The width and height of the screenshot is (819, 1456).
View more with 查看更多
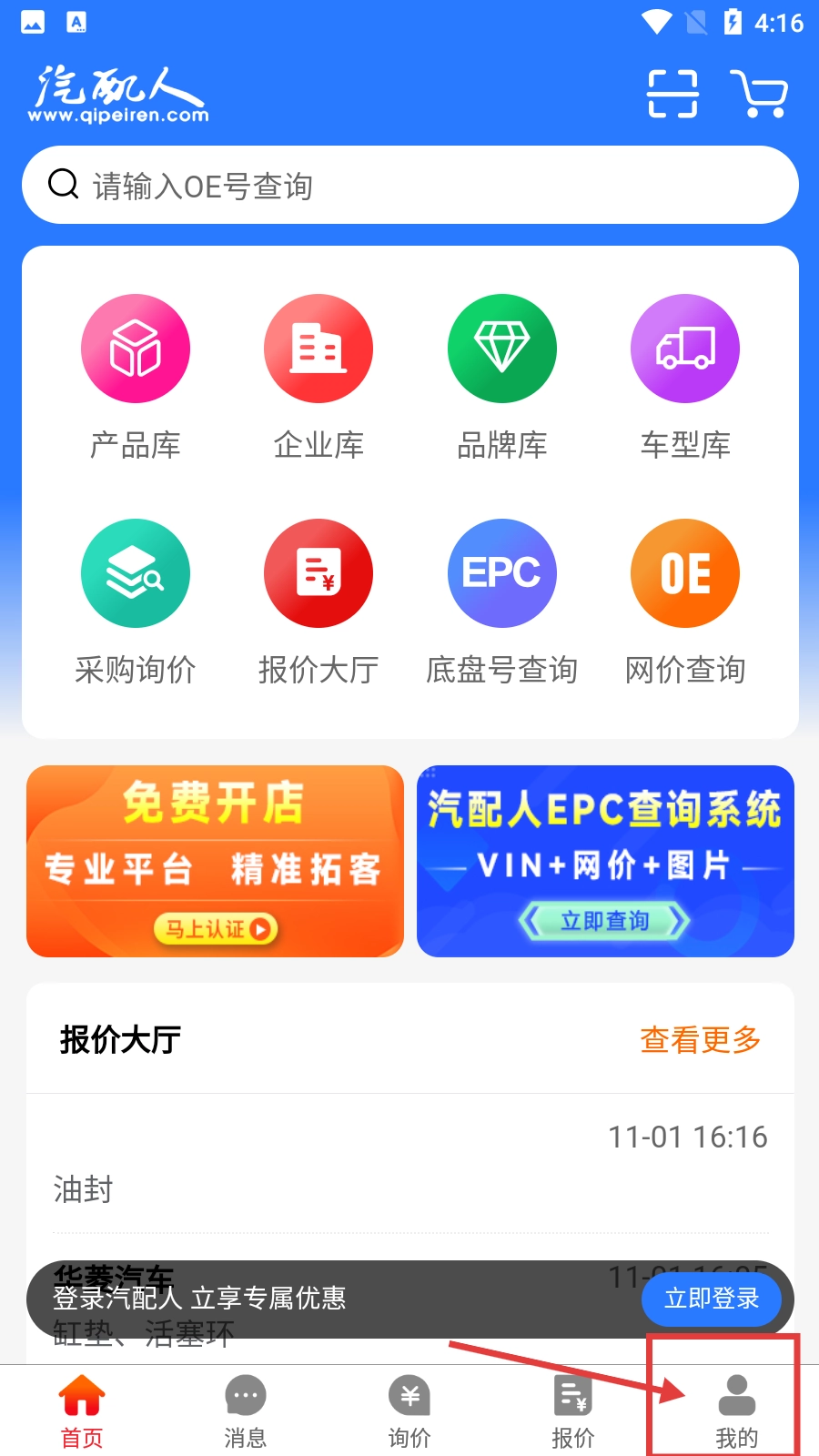pos(700,1039)
